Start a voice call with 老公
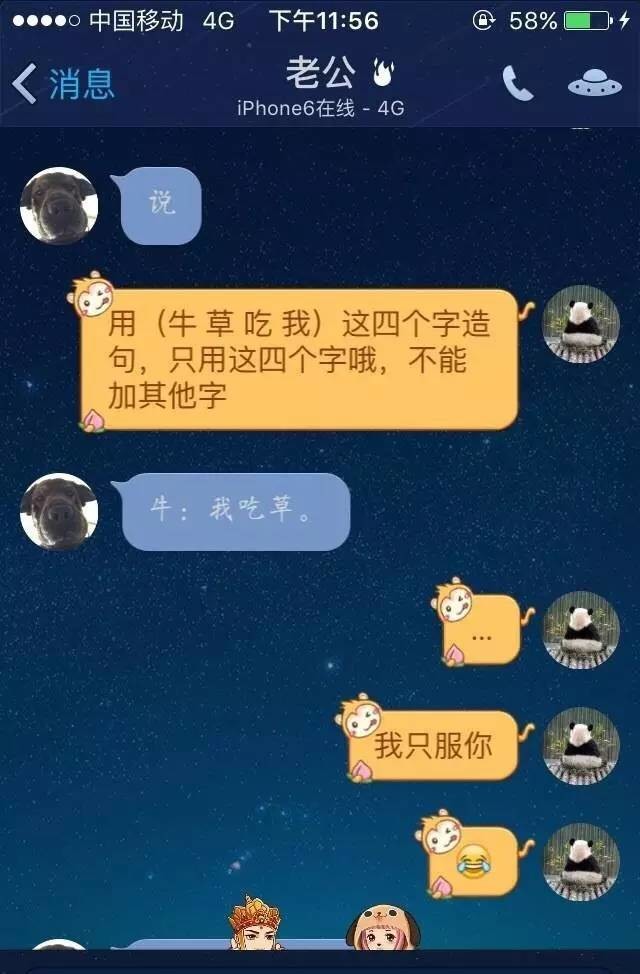Screen dimensions: 640x974 pos(517,84)
